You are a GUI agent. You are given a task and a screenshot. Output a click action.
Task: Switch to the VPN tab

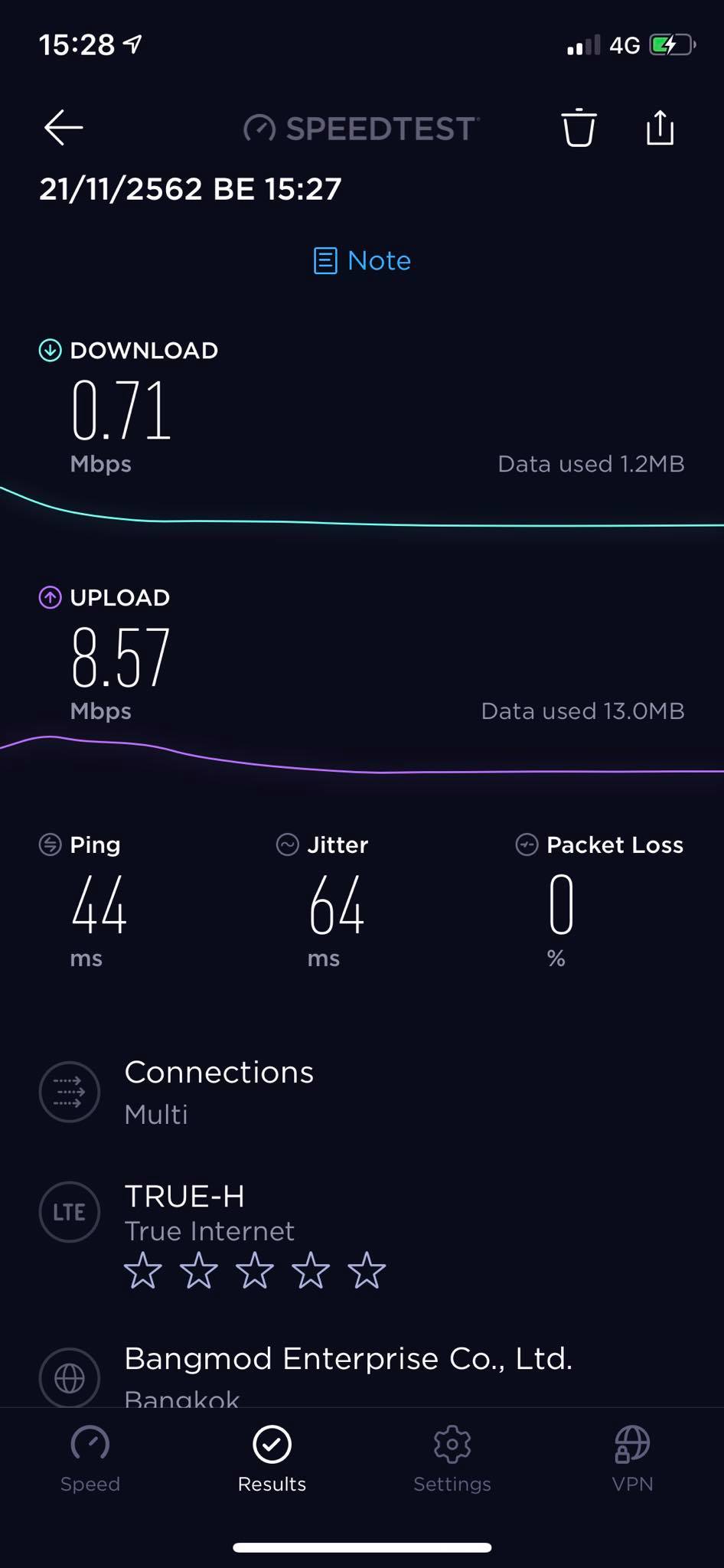tap(633, 1459)
